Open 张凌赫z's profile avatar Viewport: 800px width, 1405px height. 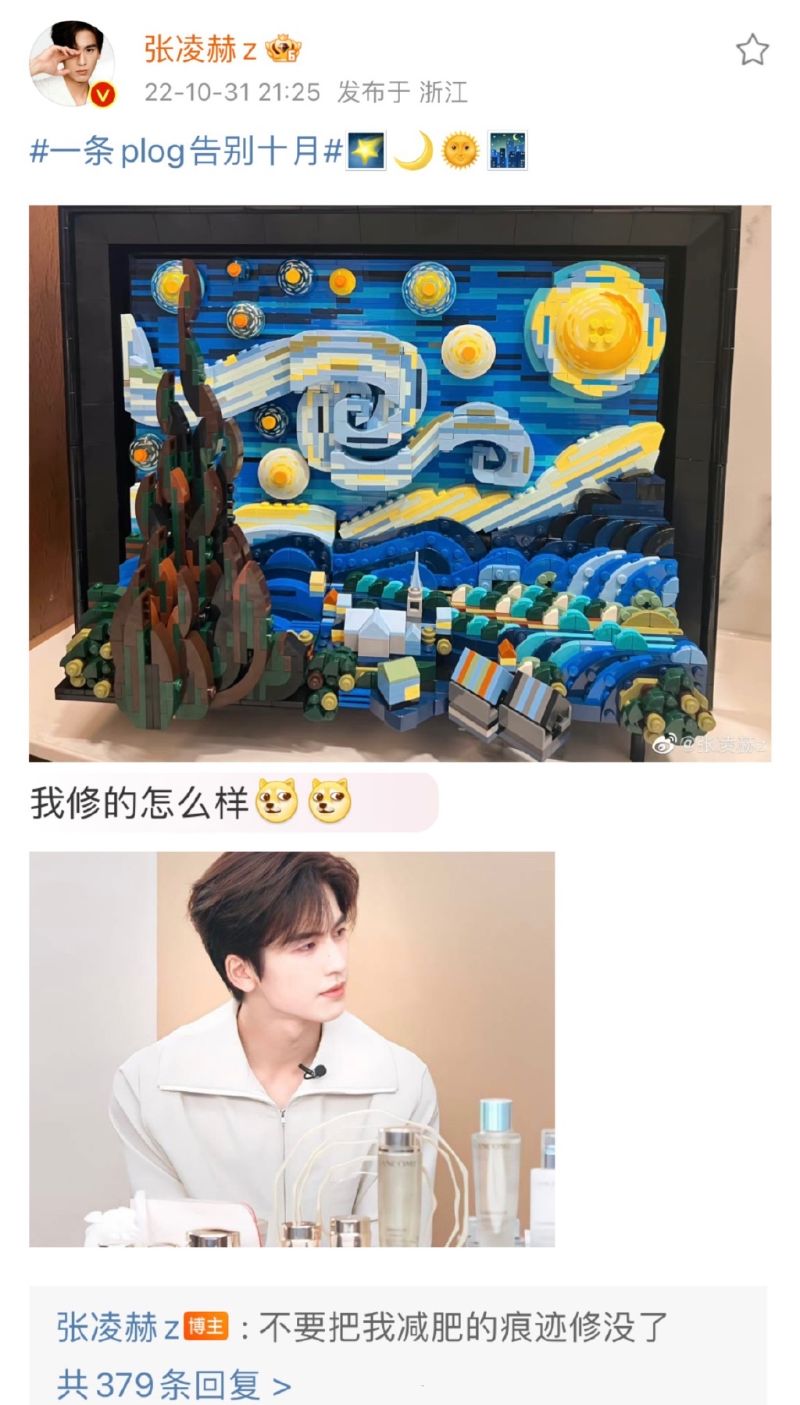point(72,62)
